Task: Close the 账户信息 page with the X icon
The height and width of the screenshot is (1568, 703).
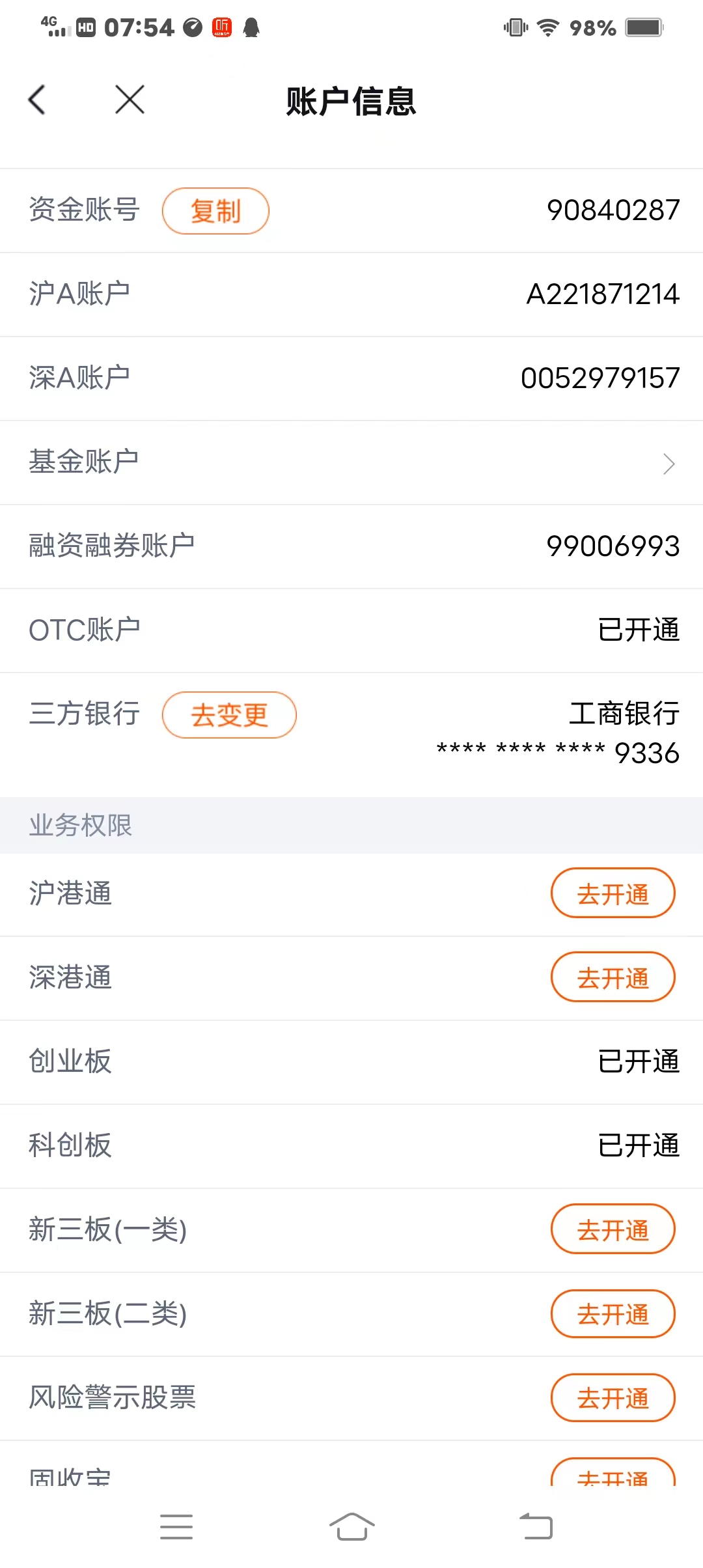Action: pos(130,100)
